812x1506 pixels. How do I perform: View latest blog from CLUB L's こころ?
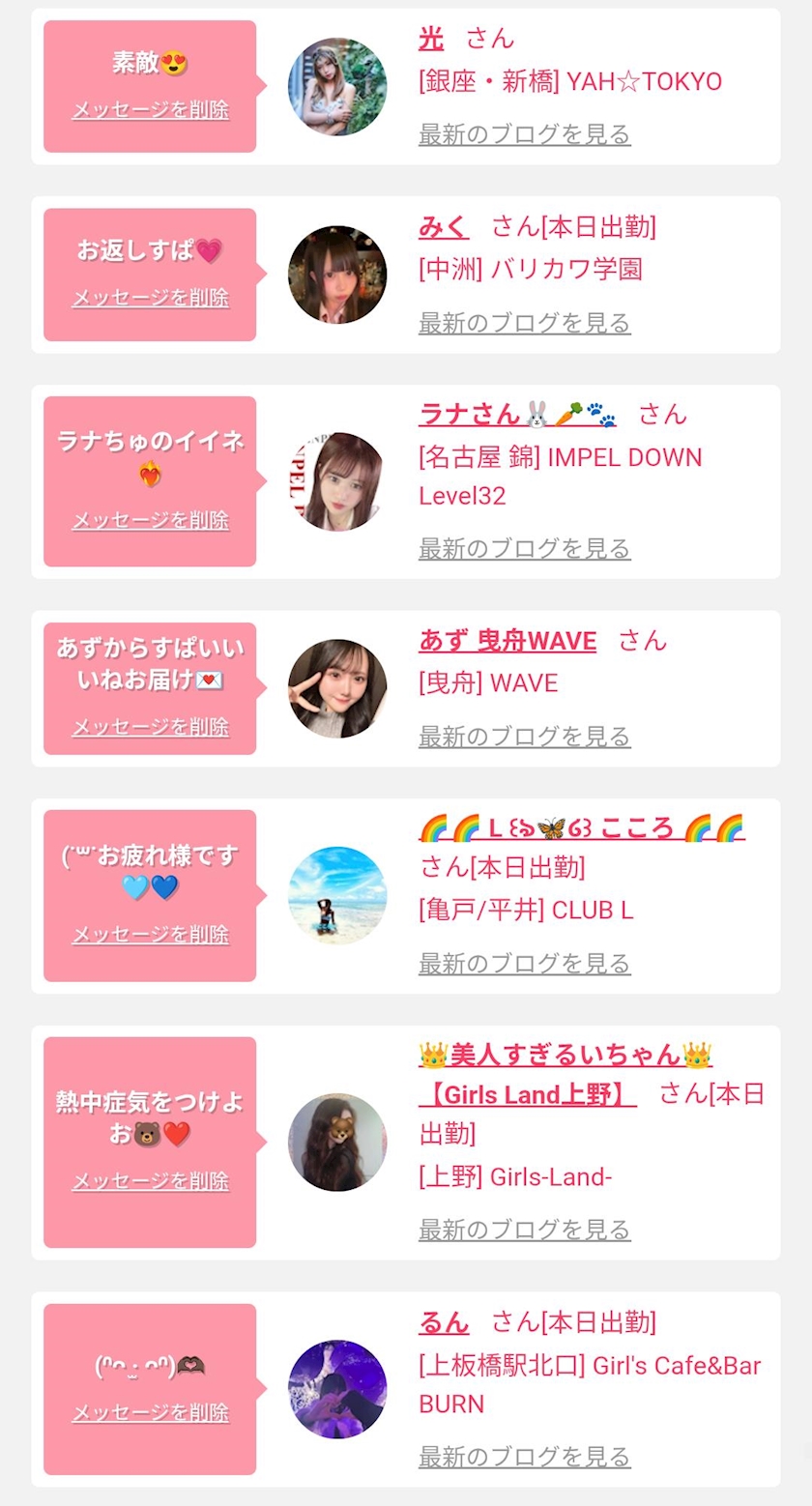[x=524, y=964]
